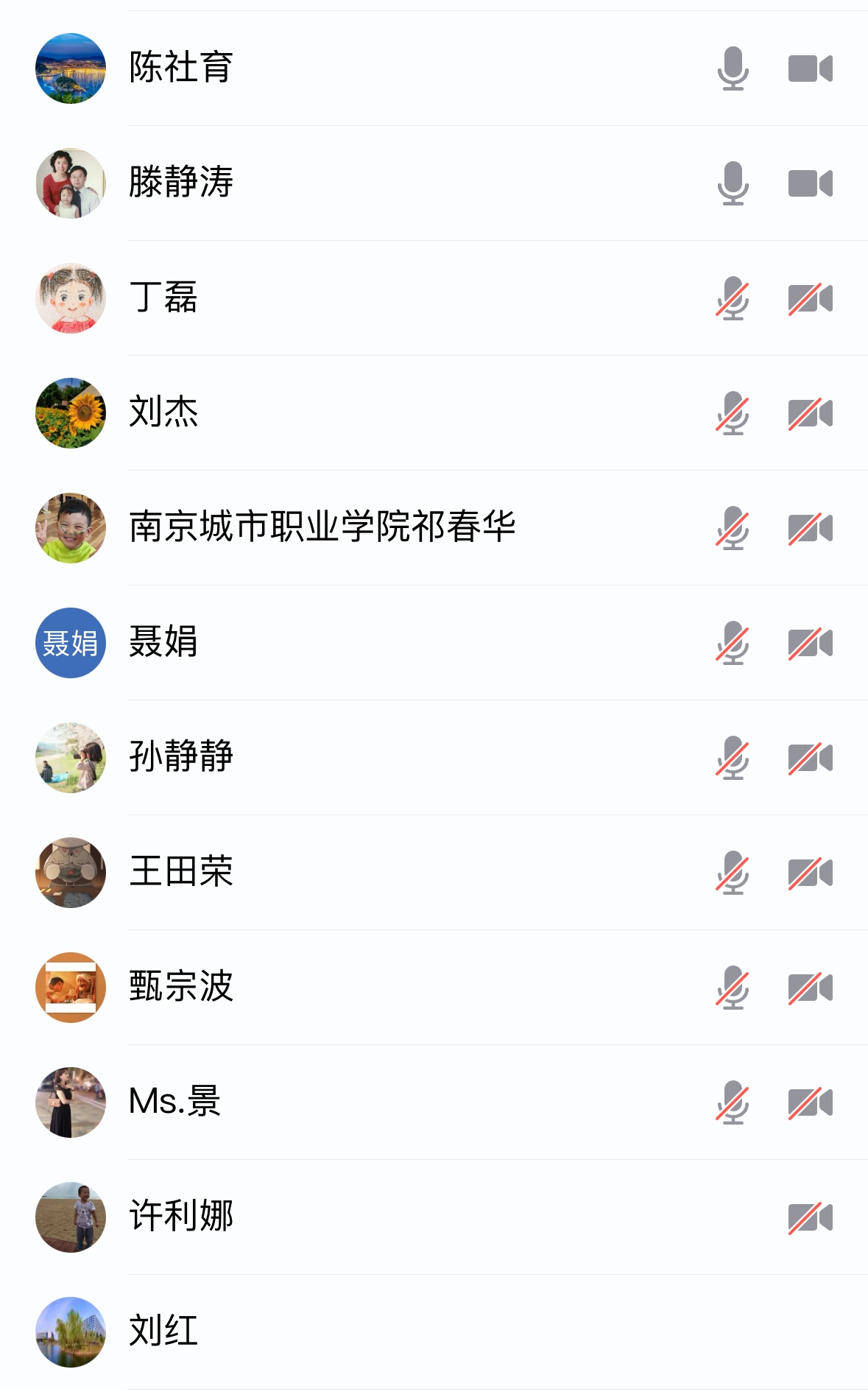This screenshot has width=868, height=1400.
Task: Tap the camera-off icon for Ms.景
Action: (x=810, y=1102)
